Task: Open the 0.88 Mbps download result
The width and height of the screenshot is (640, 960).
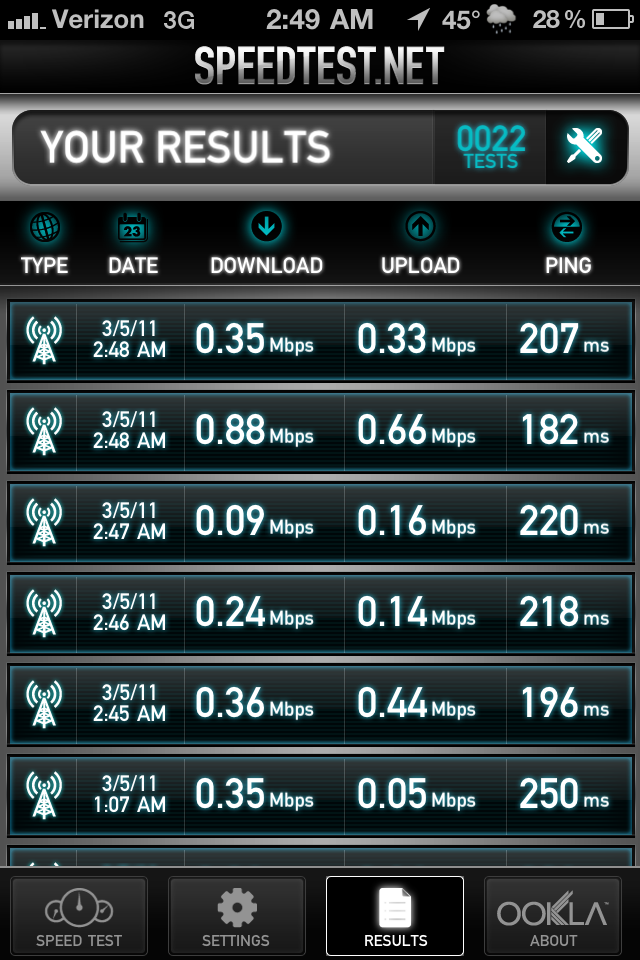Action: click(320, 431)
